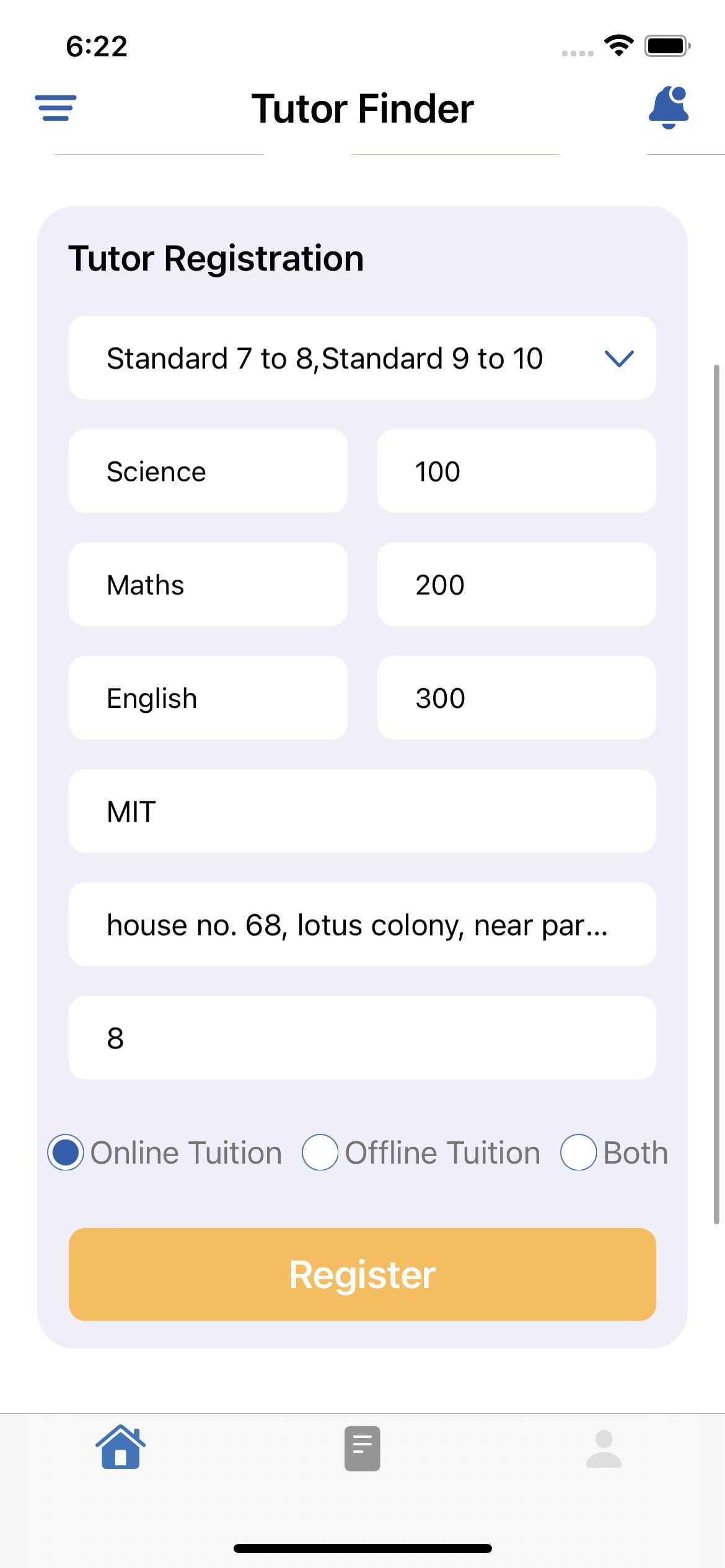Edit the English subject field
Image resolution: width=725 pixels, height=1568 pixels.
(x=208, y=698)
